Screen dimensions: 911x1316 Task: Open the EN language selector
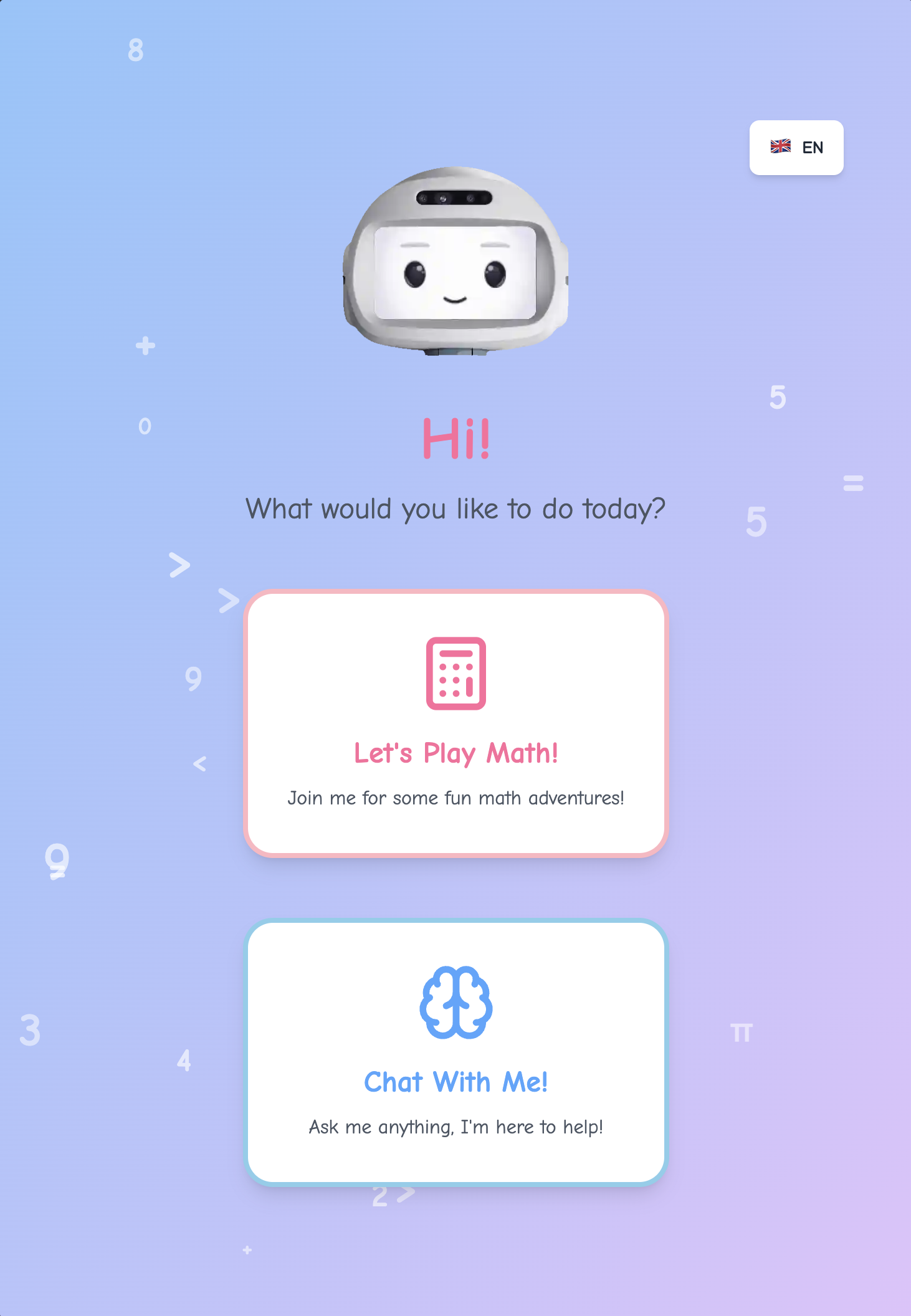tap(796, 148)
